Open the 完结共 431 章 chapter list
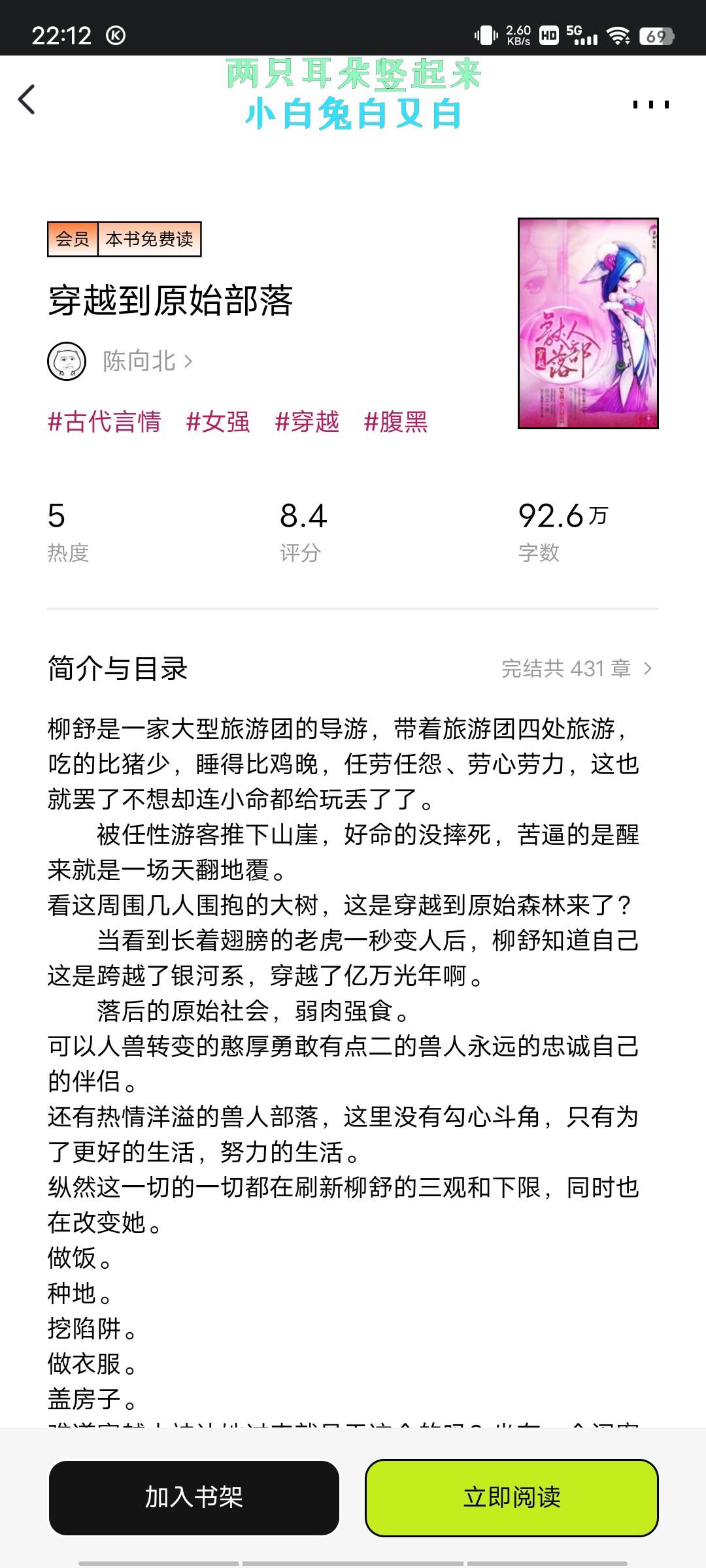This screenshot has height=1568, width=706. [577, 668]
